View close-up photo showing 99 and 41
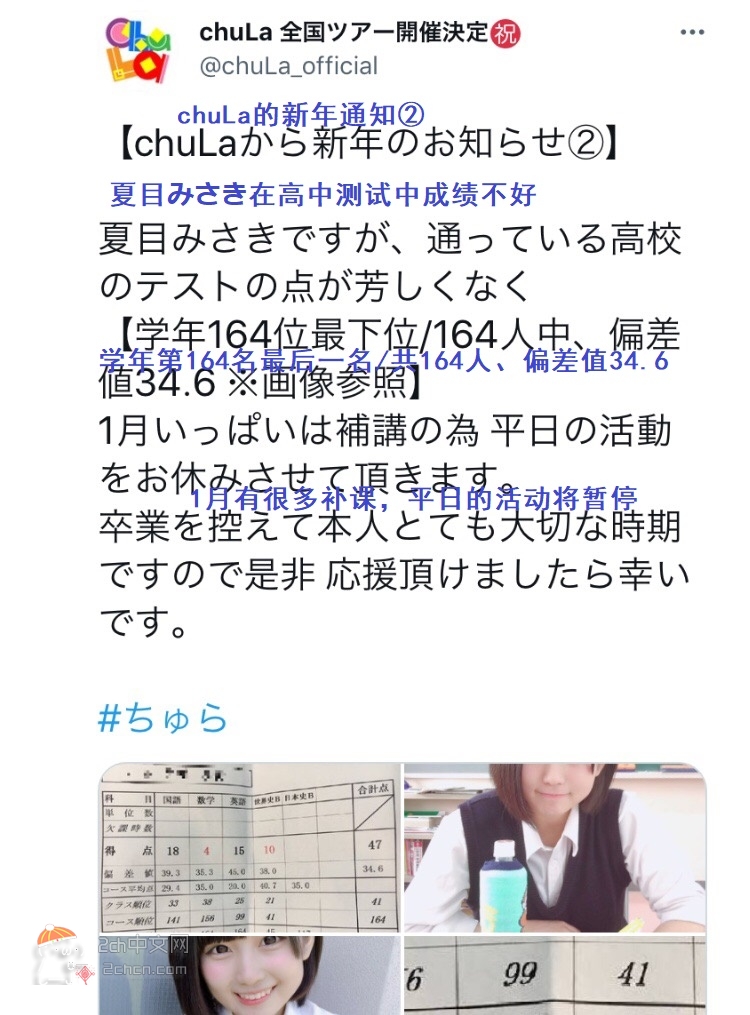 click(554, 975)
